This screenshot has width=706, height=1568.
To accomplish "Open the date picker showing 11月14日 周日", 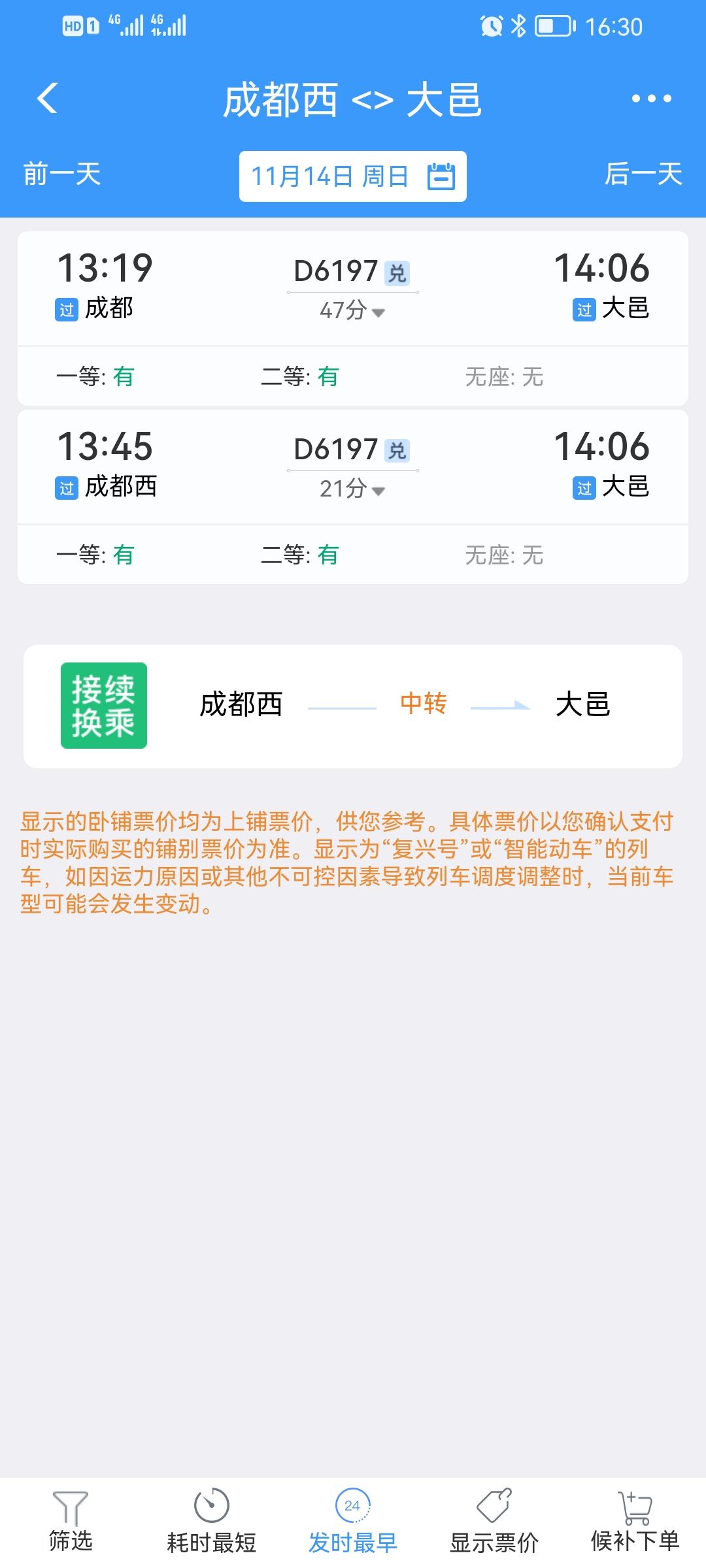I will click(x=353, y=176).
